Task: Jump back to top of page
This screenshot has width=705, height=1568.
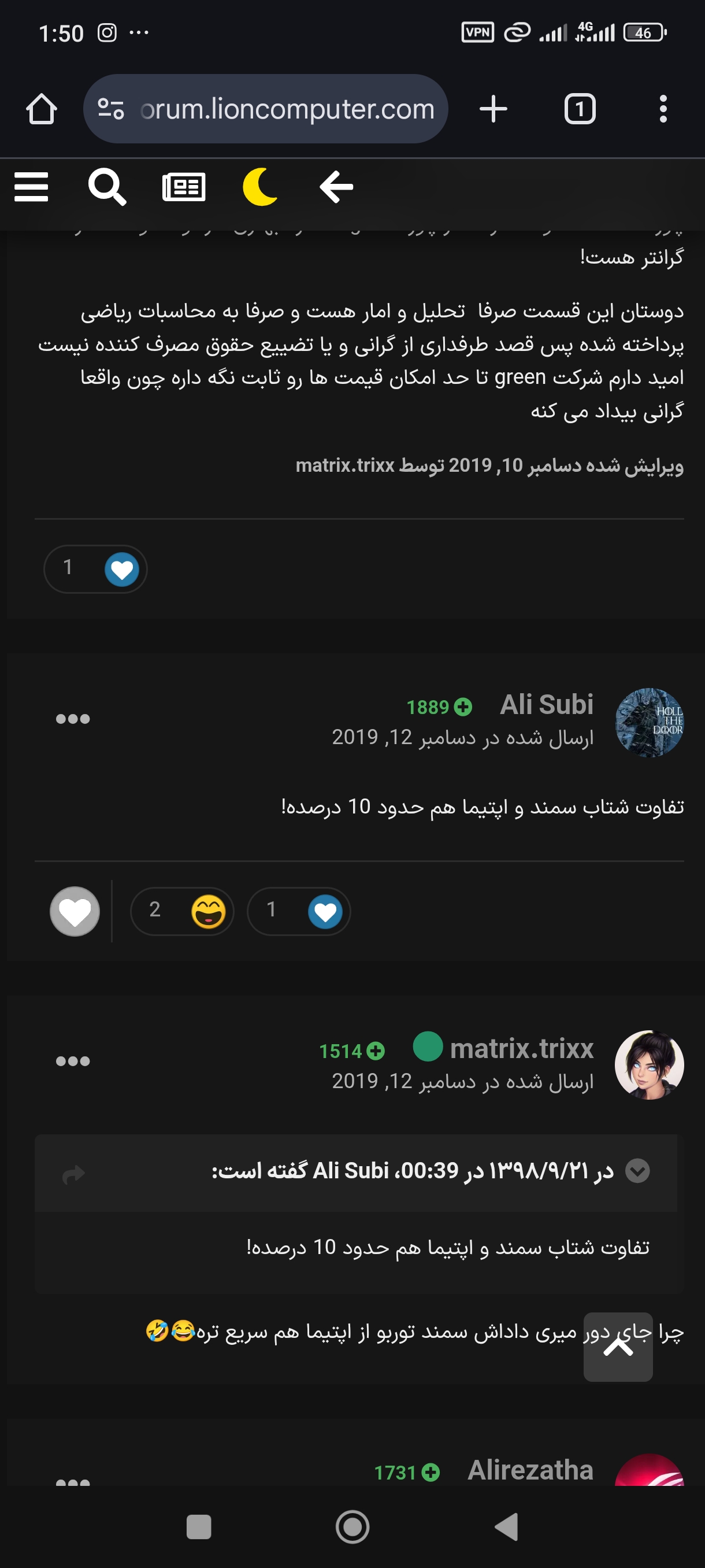Action: tap(618, 1347)
